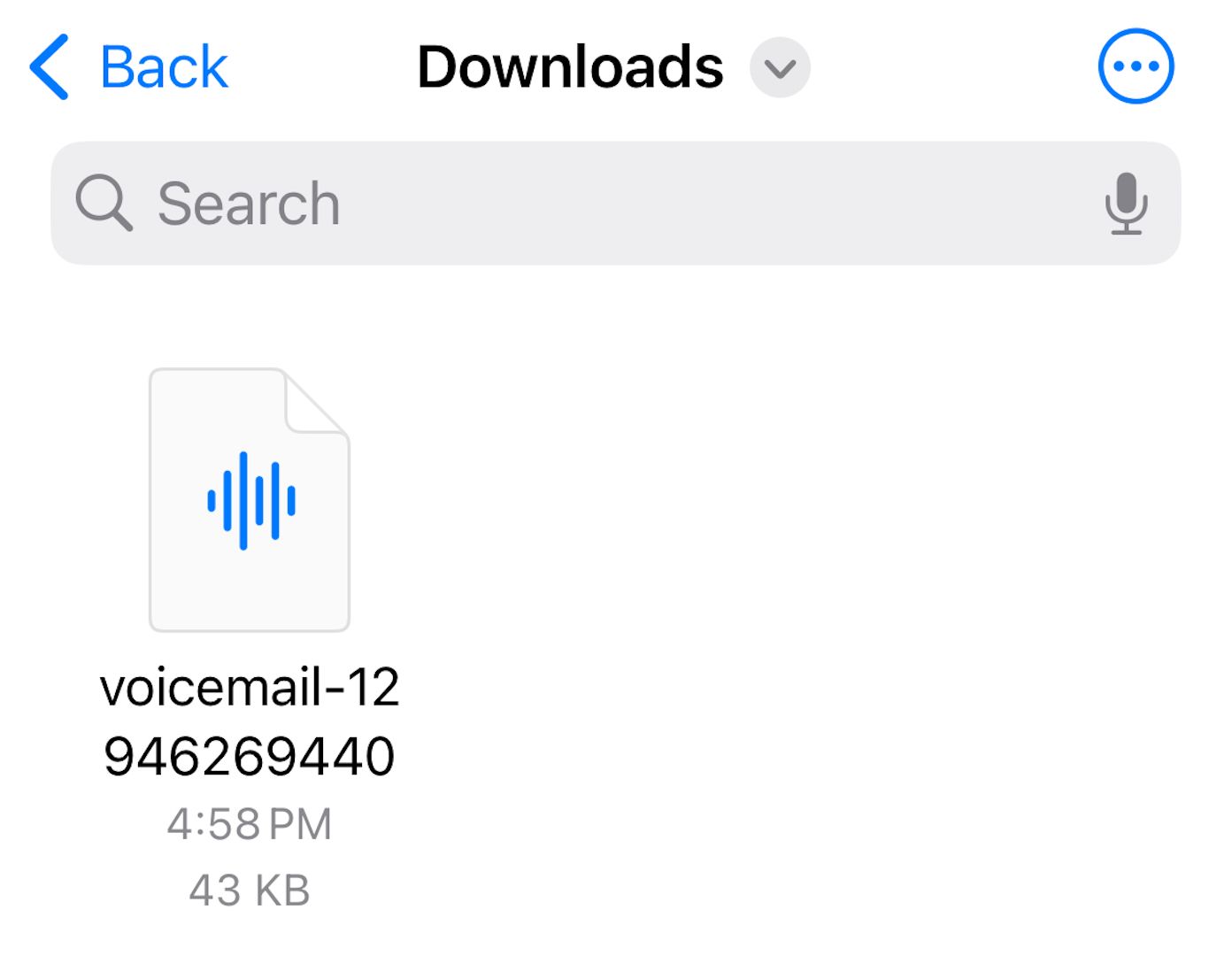
Task: Expand the Downloads folder title dropdown
Action: (779, 68)
